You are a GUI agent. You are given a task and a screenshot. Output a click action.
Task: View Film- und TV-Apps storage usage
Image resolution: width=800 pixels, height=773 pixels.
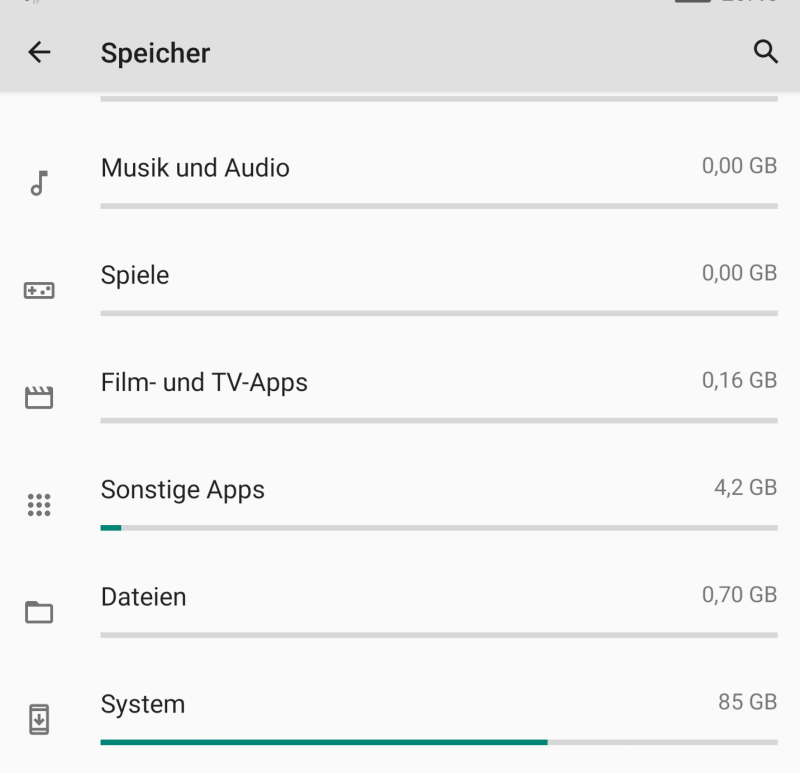204,382
